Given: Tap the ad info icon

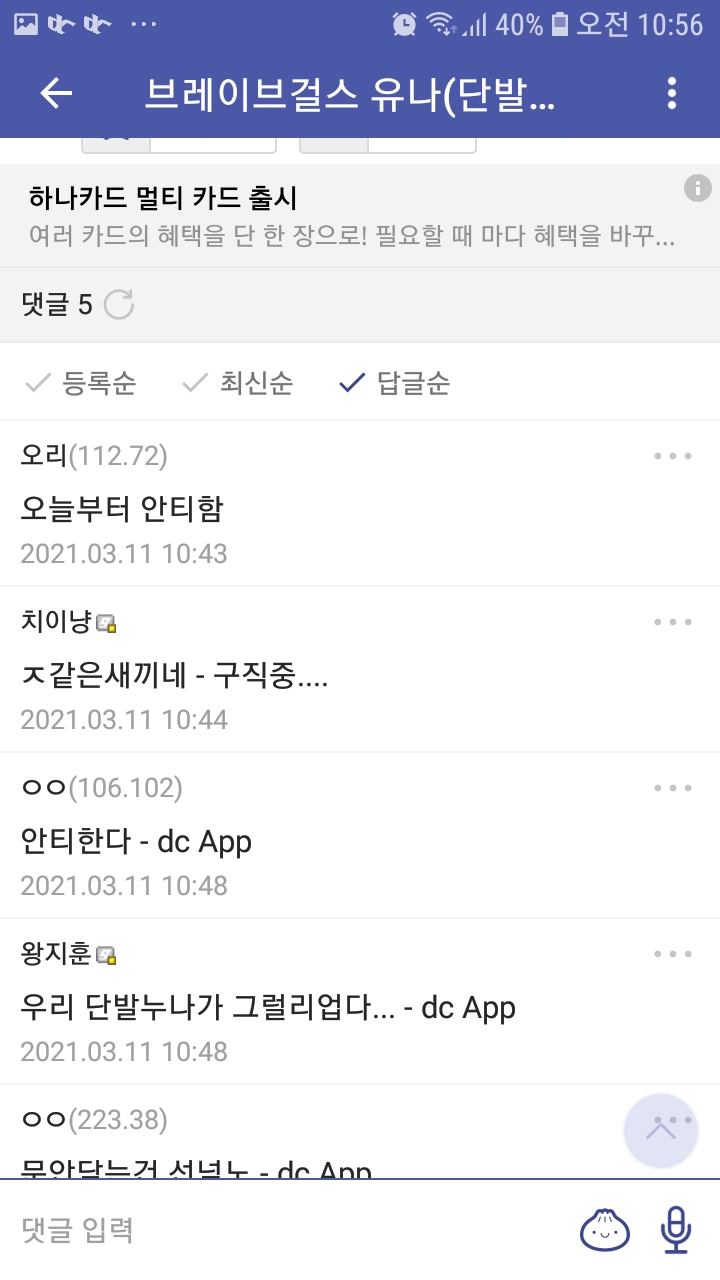Looking at the screenshot, I should click(697, 188).
